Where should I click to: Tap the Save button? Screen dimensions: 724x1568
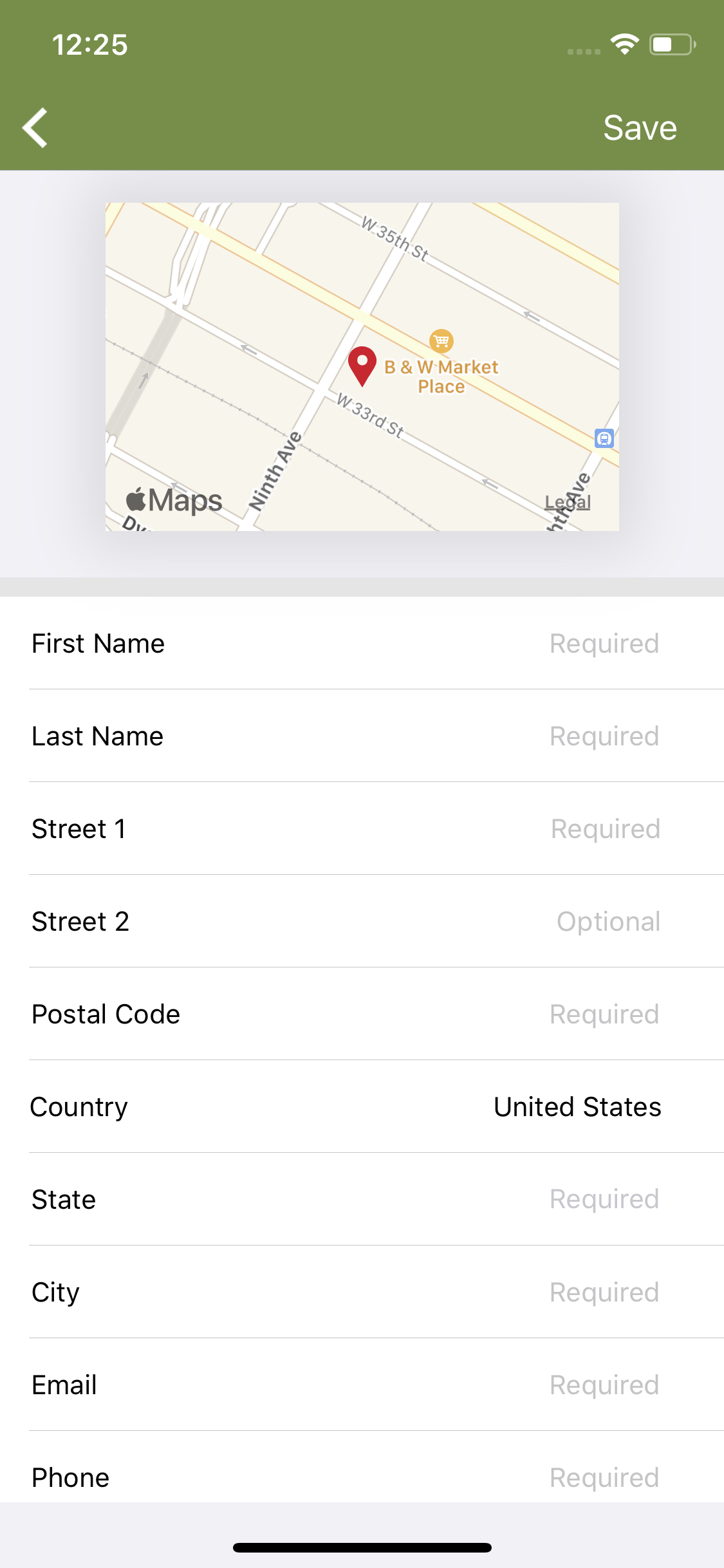pyautogui.click(x=639, y=127)
